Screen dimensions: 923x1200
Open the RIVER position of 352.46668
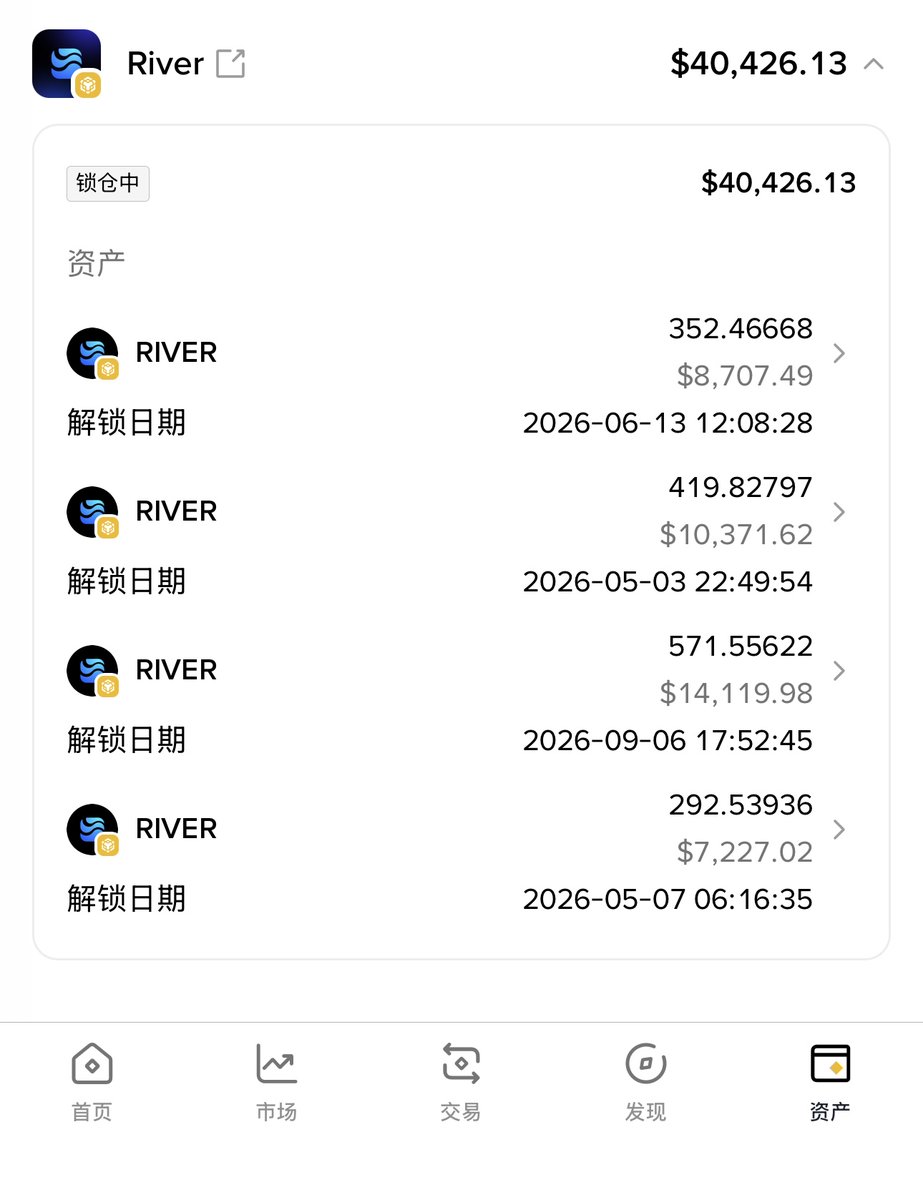tap(839, 353)
